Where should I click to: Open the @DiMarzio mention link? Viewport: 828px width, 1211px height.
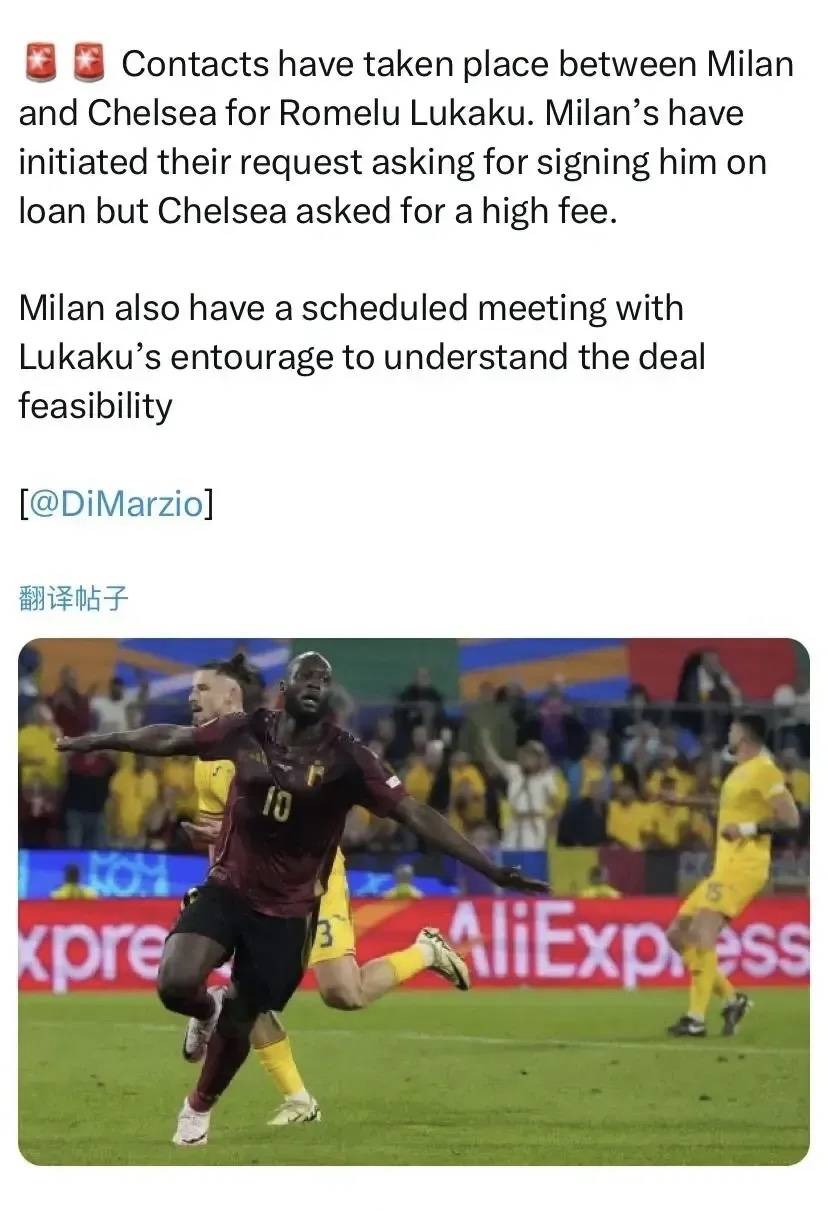[x=116, y=503]
